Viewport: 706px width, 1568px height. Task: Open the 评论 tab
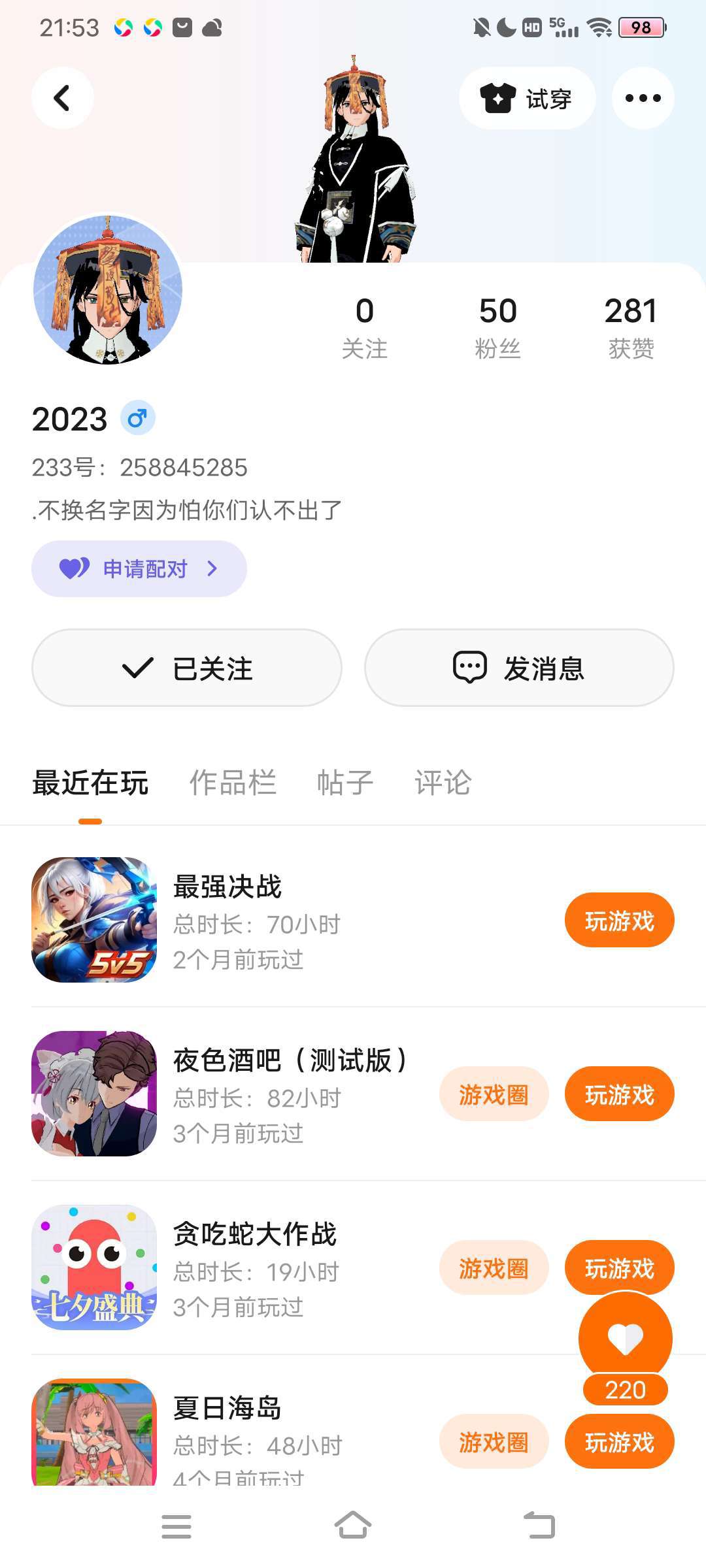tap(443, 782)
